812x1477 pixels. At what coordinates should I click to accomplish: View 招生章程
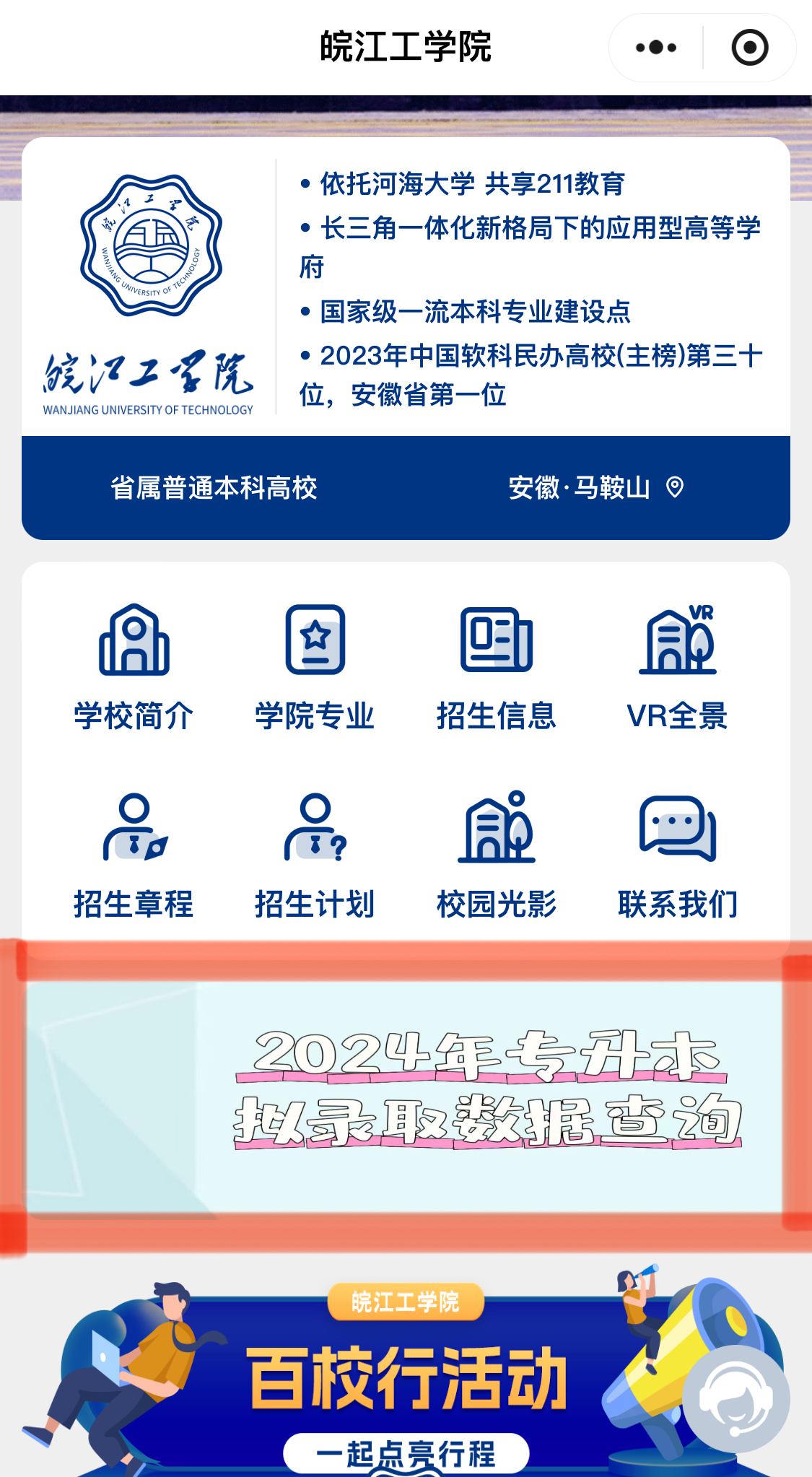(134, 855)
